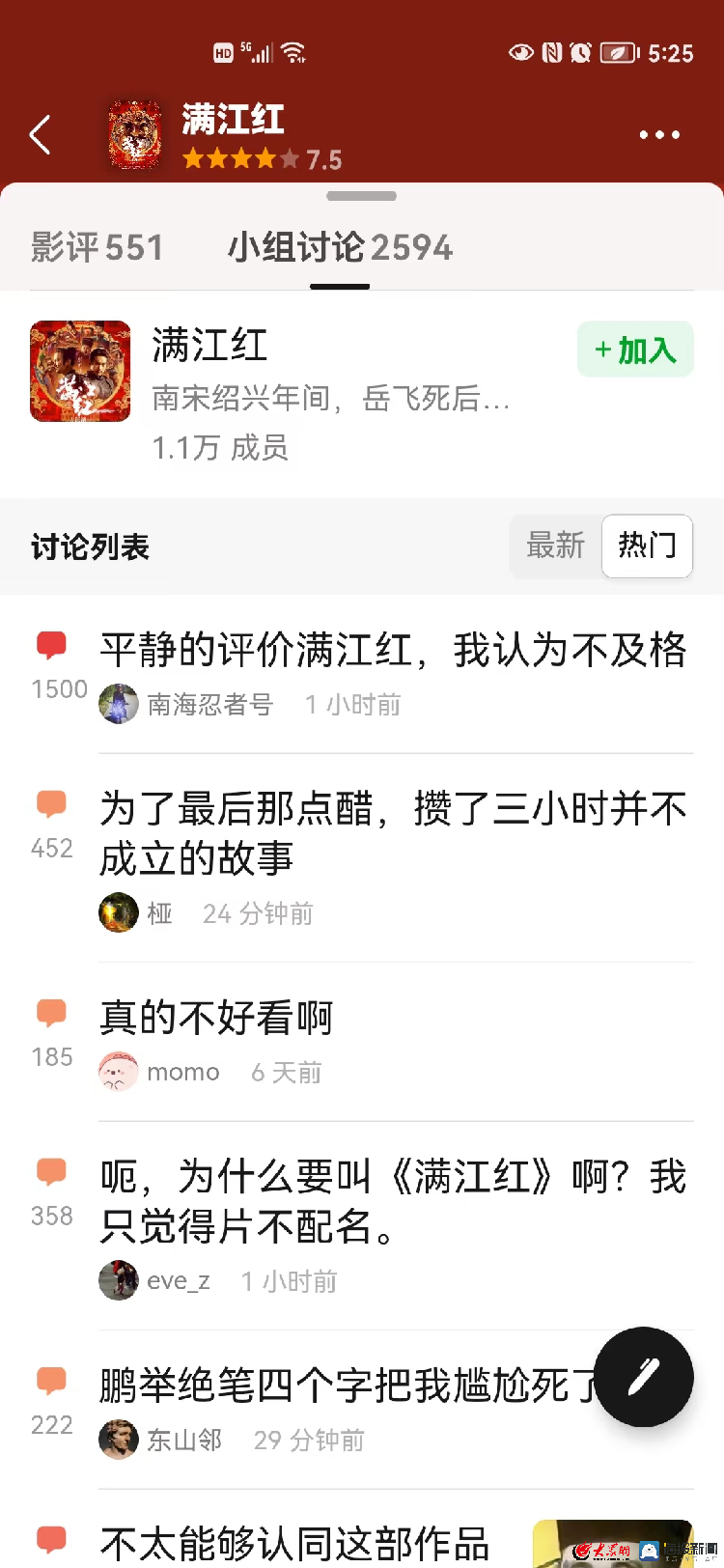724x1568 pixels.
Task: Join the 满江红 group with 加入
Action: (x=635, y=350)
